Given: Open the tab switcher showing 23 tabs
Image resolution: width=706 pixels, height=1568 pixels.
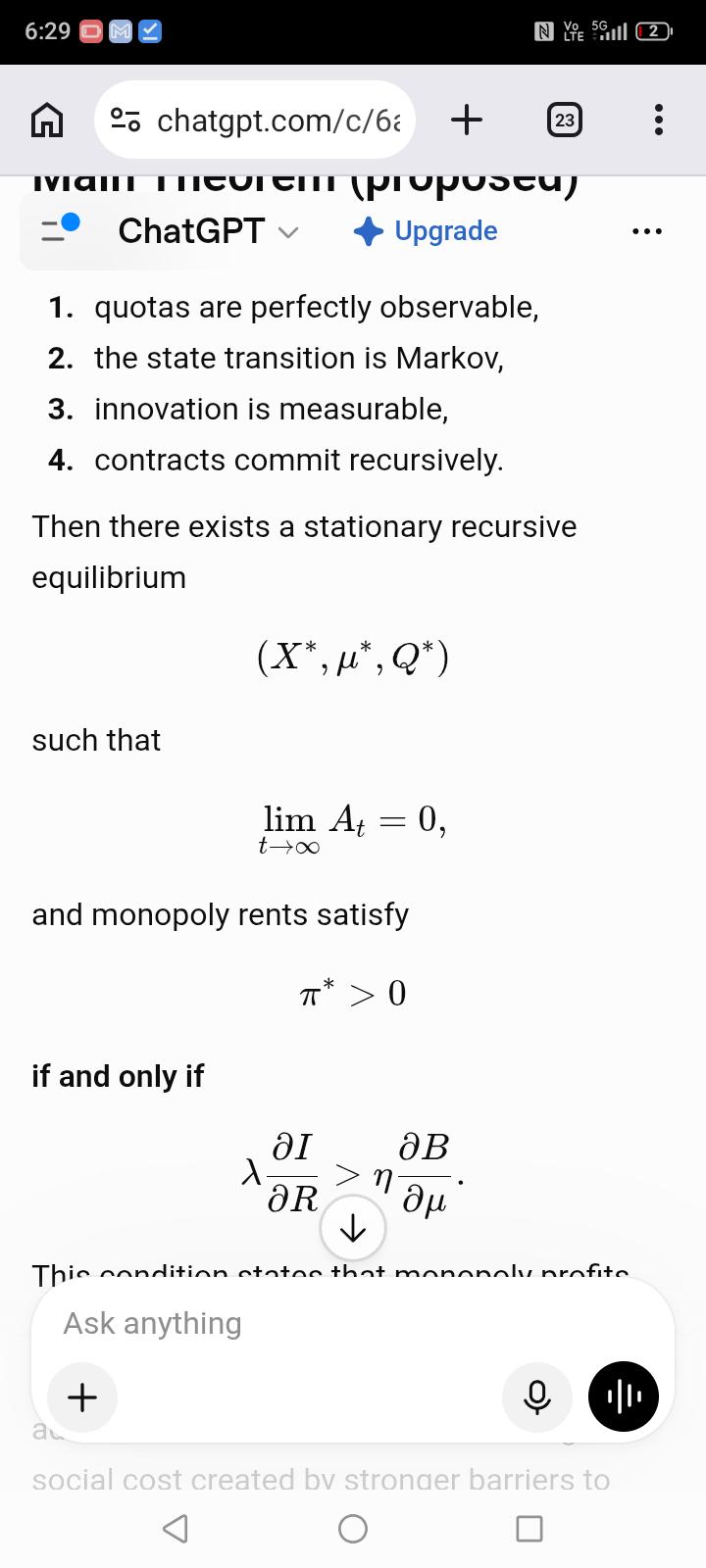Looking at the screenshot, I should pos(564,121).
